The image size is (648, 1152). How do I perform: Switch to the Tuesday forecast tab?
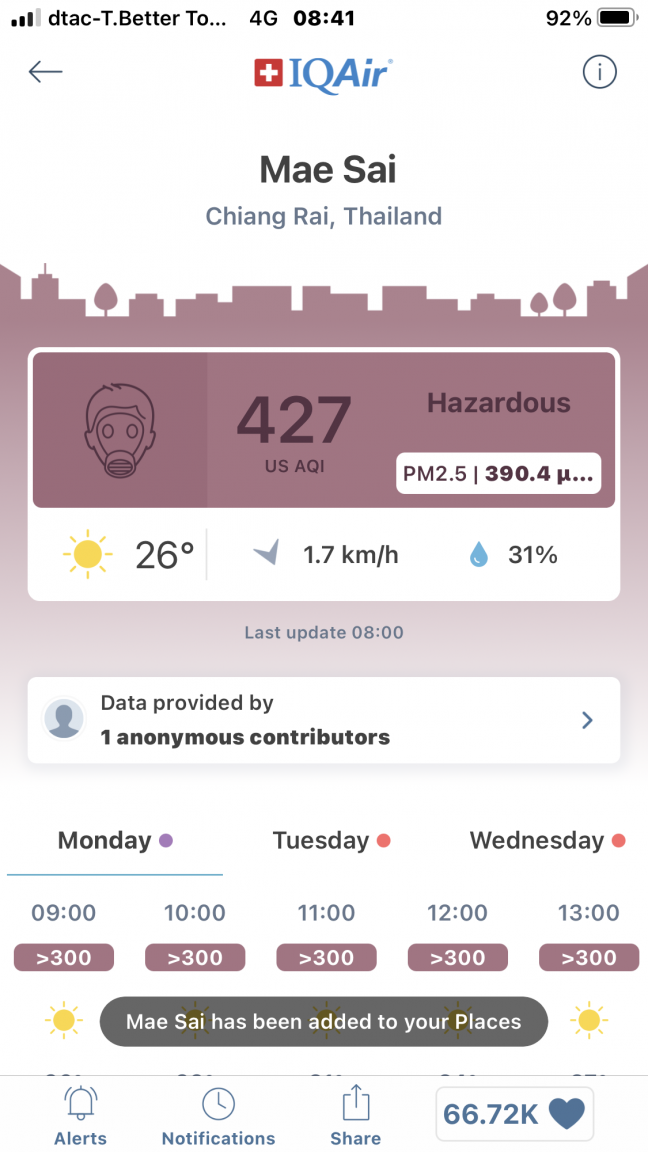coord(331,841)
